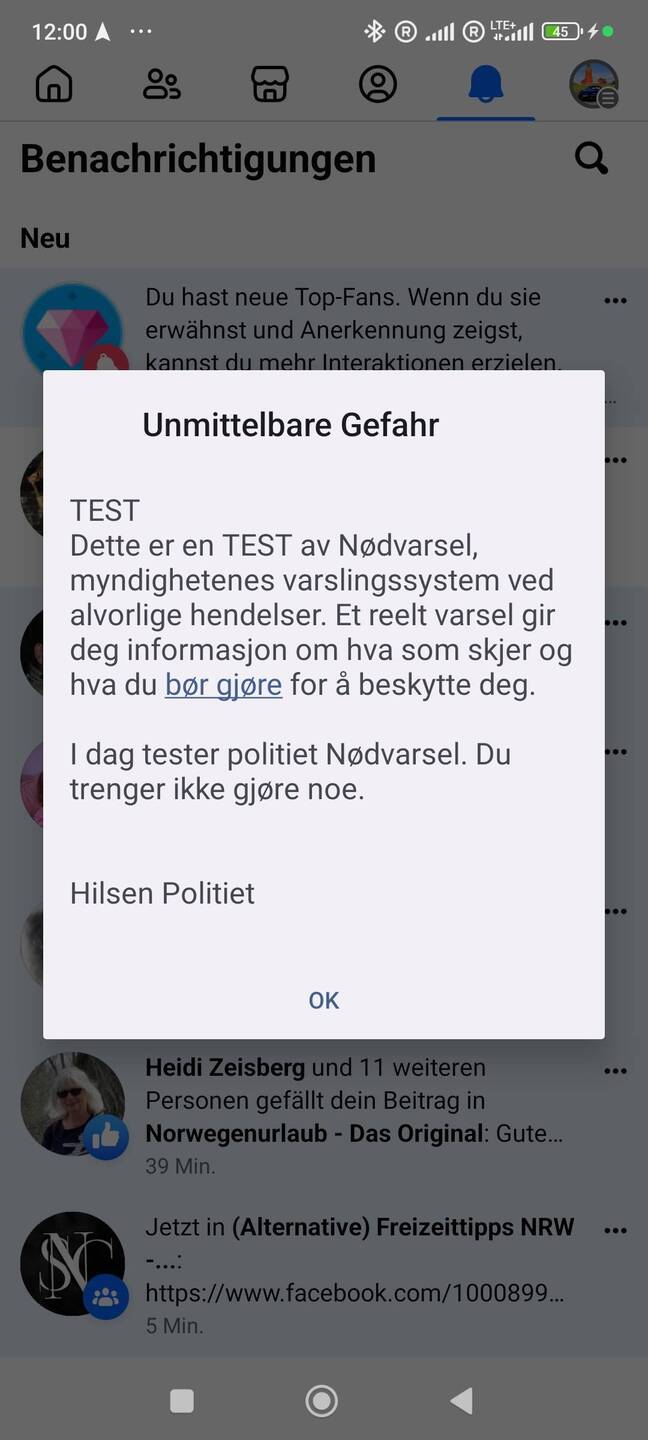Image resolution: width=648 pixels, height=1440 pixels.
Task: Open options for the Freizeittipps NRW notification
Action: (616, 1231)
